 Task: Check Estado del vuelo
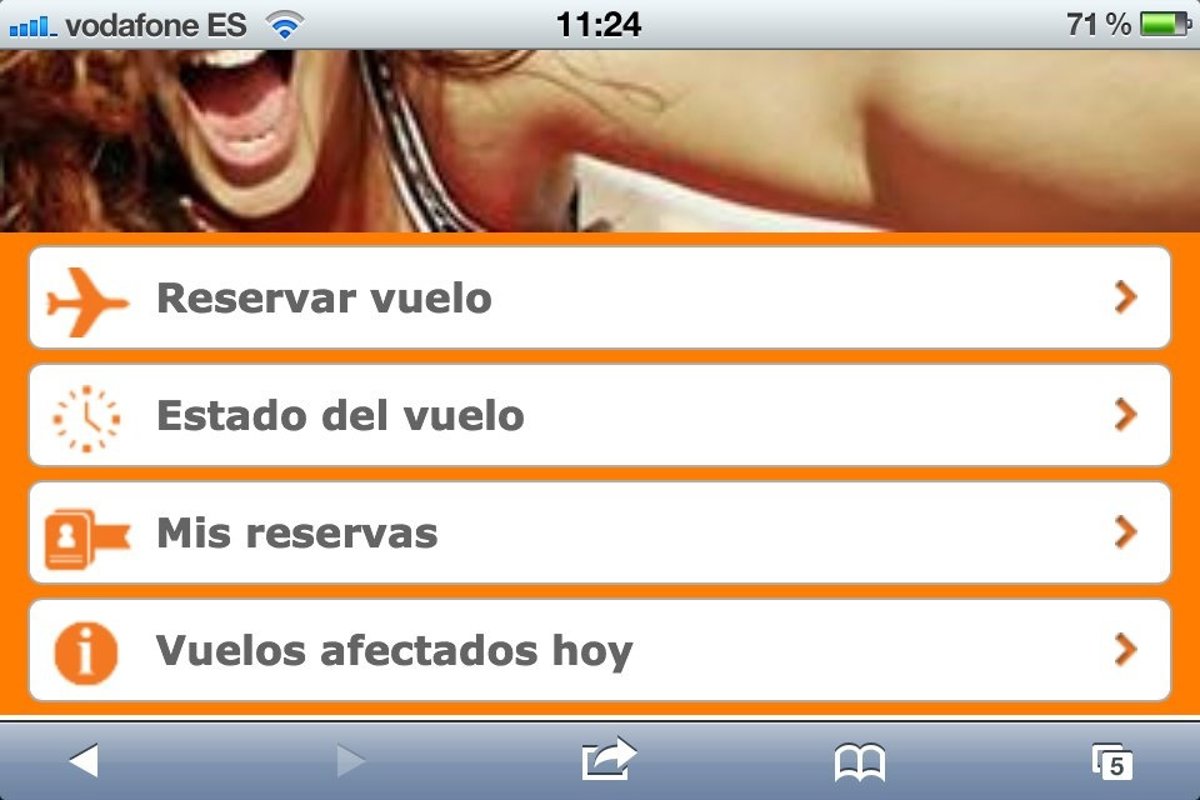point(598,415)
